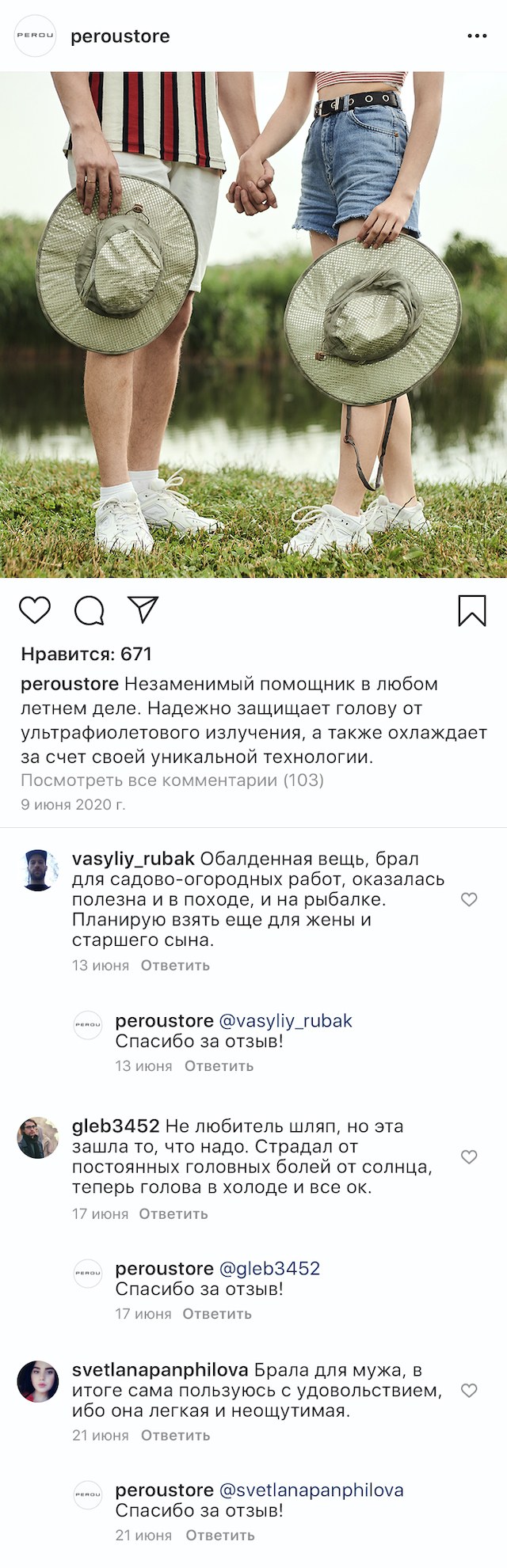Open the @vasyliy_rubak mention link
Screen dimensions: 507x1568
tap(285, 1020)
